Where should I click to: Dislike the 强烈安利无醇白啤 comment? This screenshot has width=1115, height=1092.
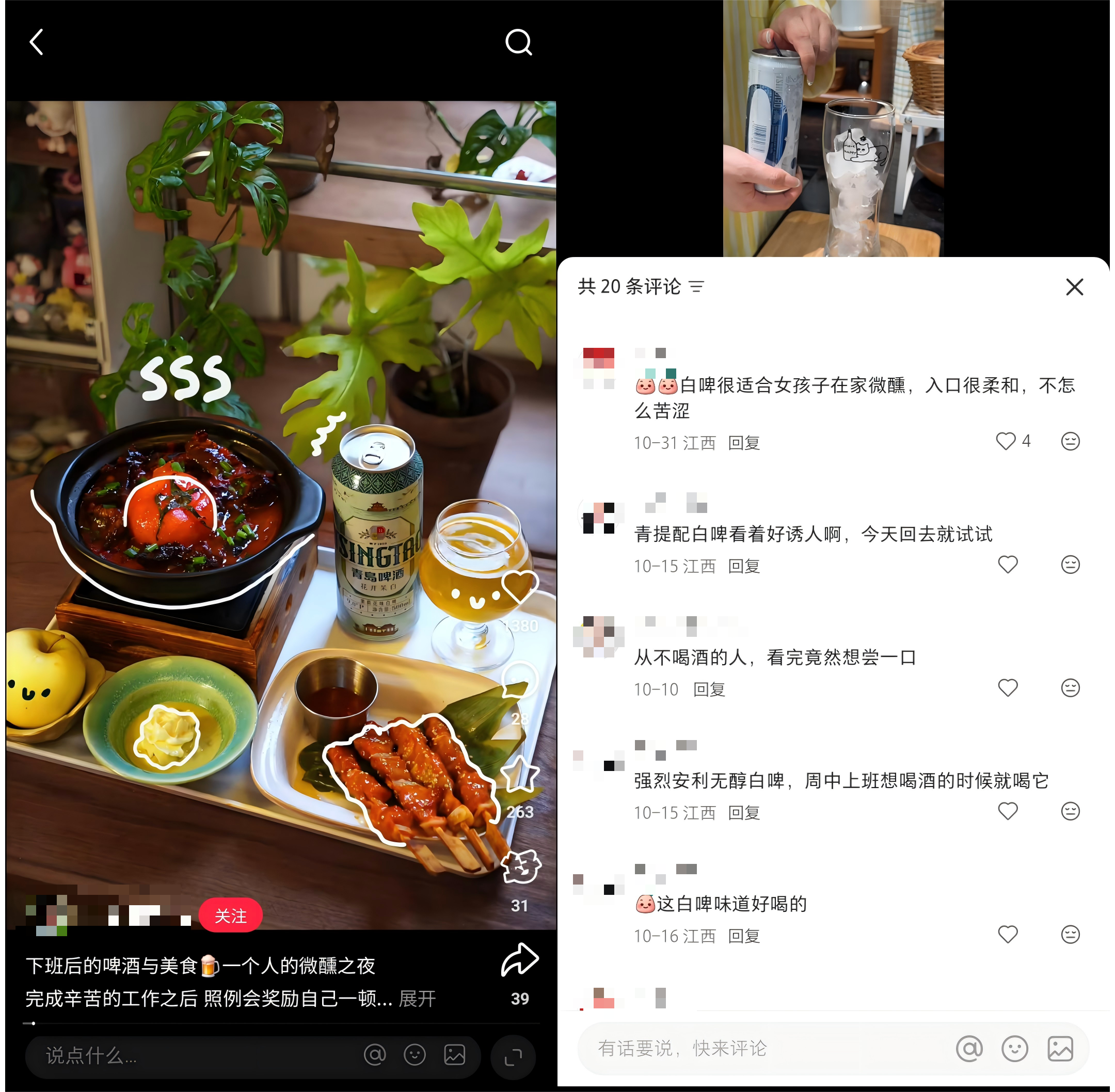click(1070, 811)
